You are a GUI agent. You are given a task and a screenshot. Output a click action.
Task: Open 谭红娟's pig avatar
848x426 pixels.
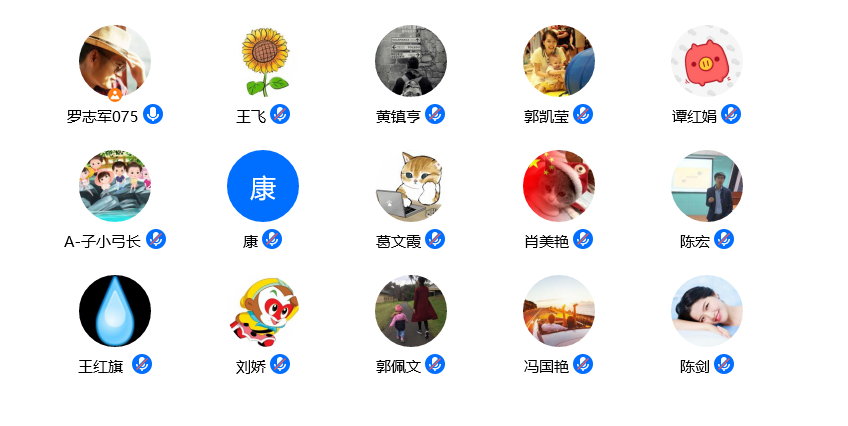(707, 61)
